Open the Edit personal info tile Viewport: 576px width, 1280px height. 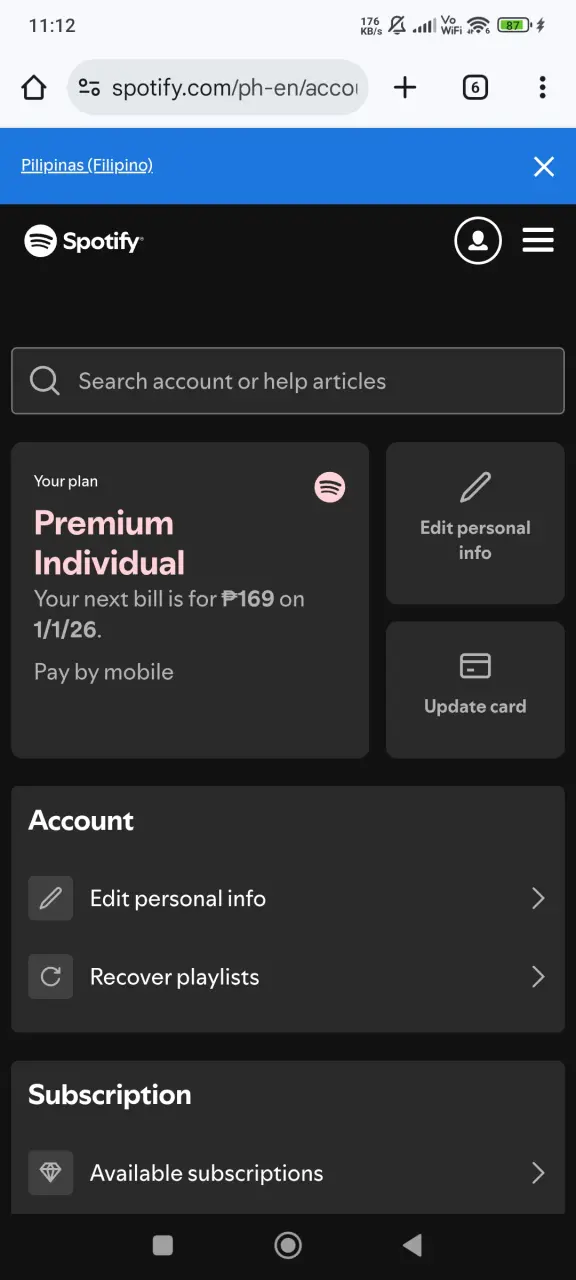(475, 523)
